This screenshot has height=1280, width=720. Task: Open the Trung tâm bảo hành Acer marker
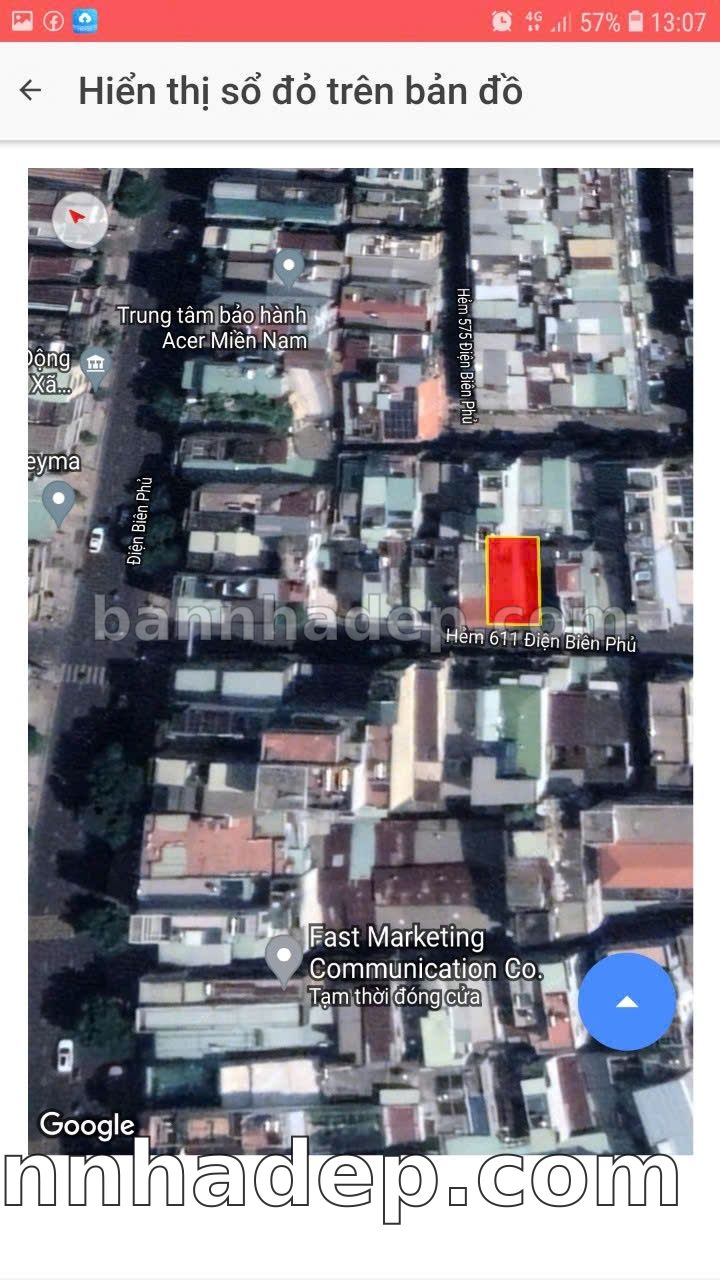click(x=289, y=267)
